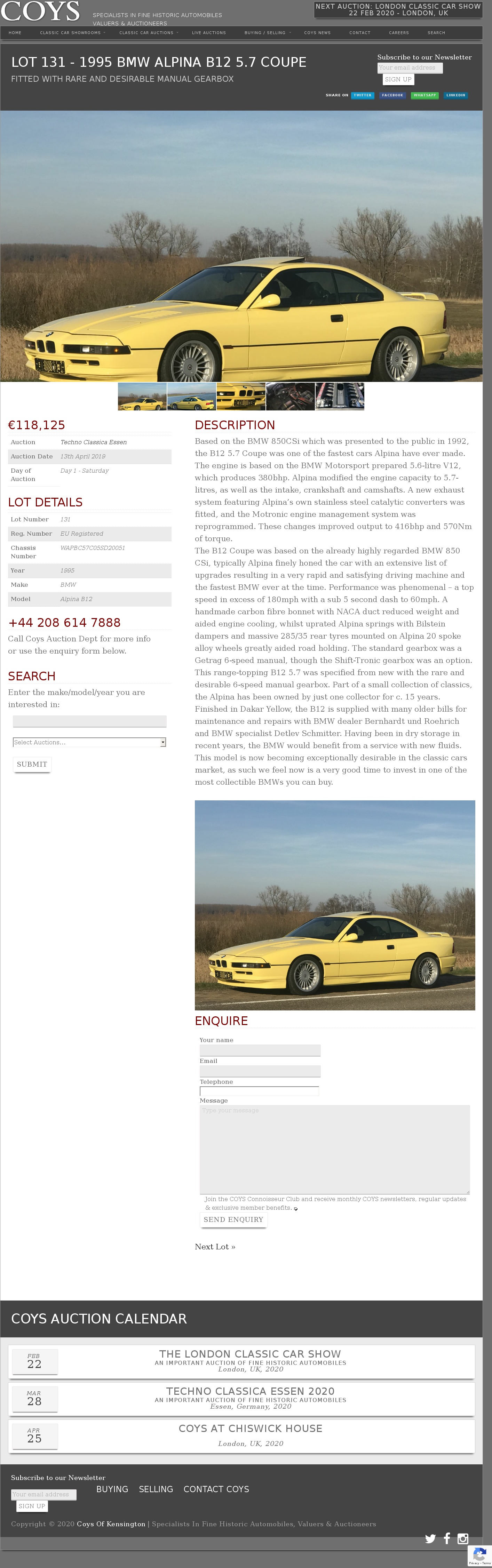Image resolution: width=492 pixels, height=1568 pixels.
Task: Send the enquiry form
Action: point(234,1220)
